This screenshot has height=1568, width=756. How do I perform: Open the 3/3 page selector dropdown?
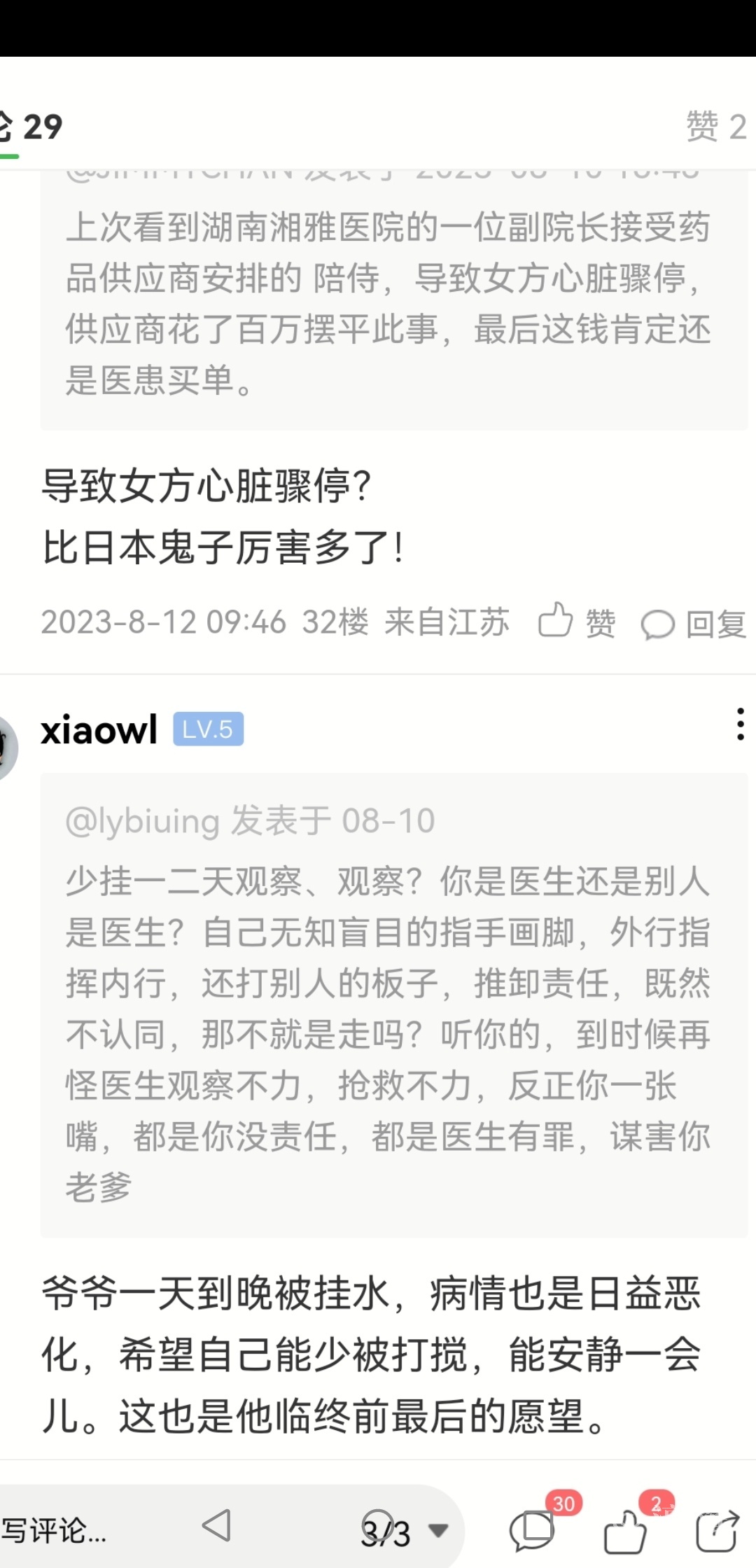coord(402,1531)
